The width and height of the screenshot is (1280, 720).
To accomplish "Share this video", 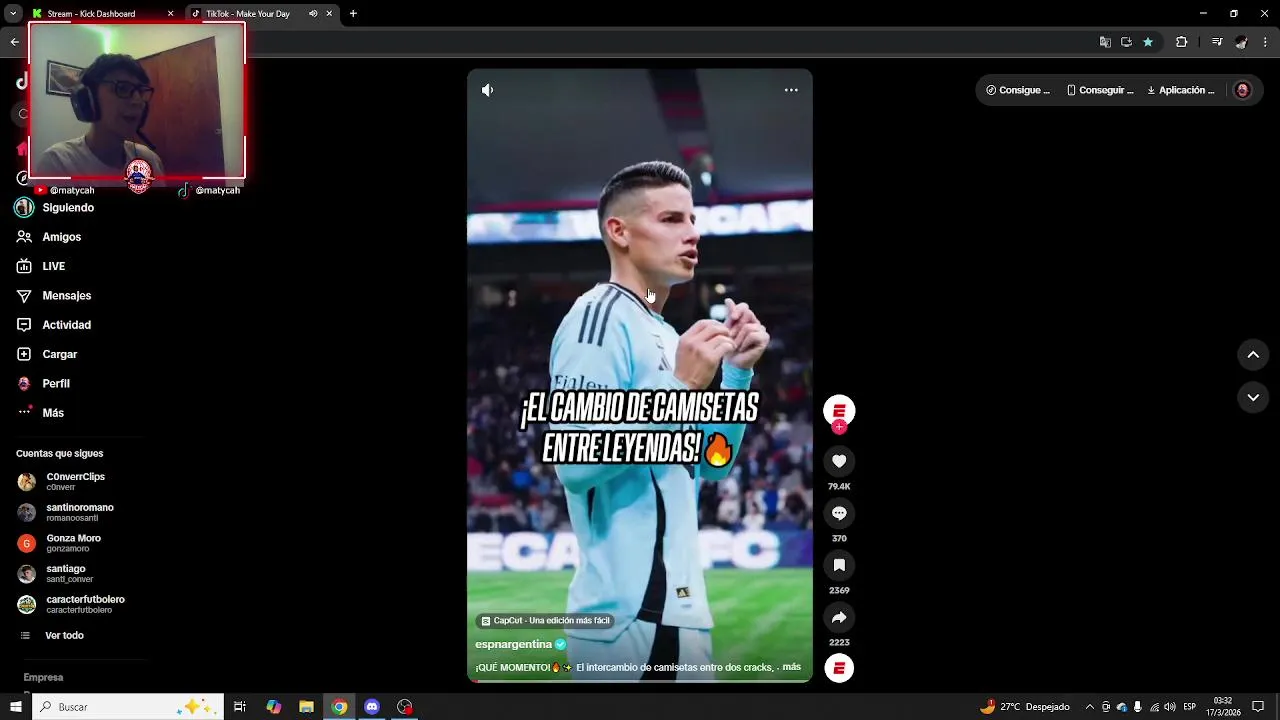I will (x=839, y=617).
